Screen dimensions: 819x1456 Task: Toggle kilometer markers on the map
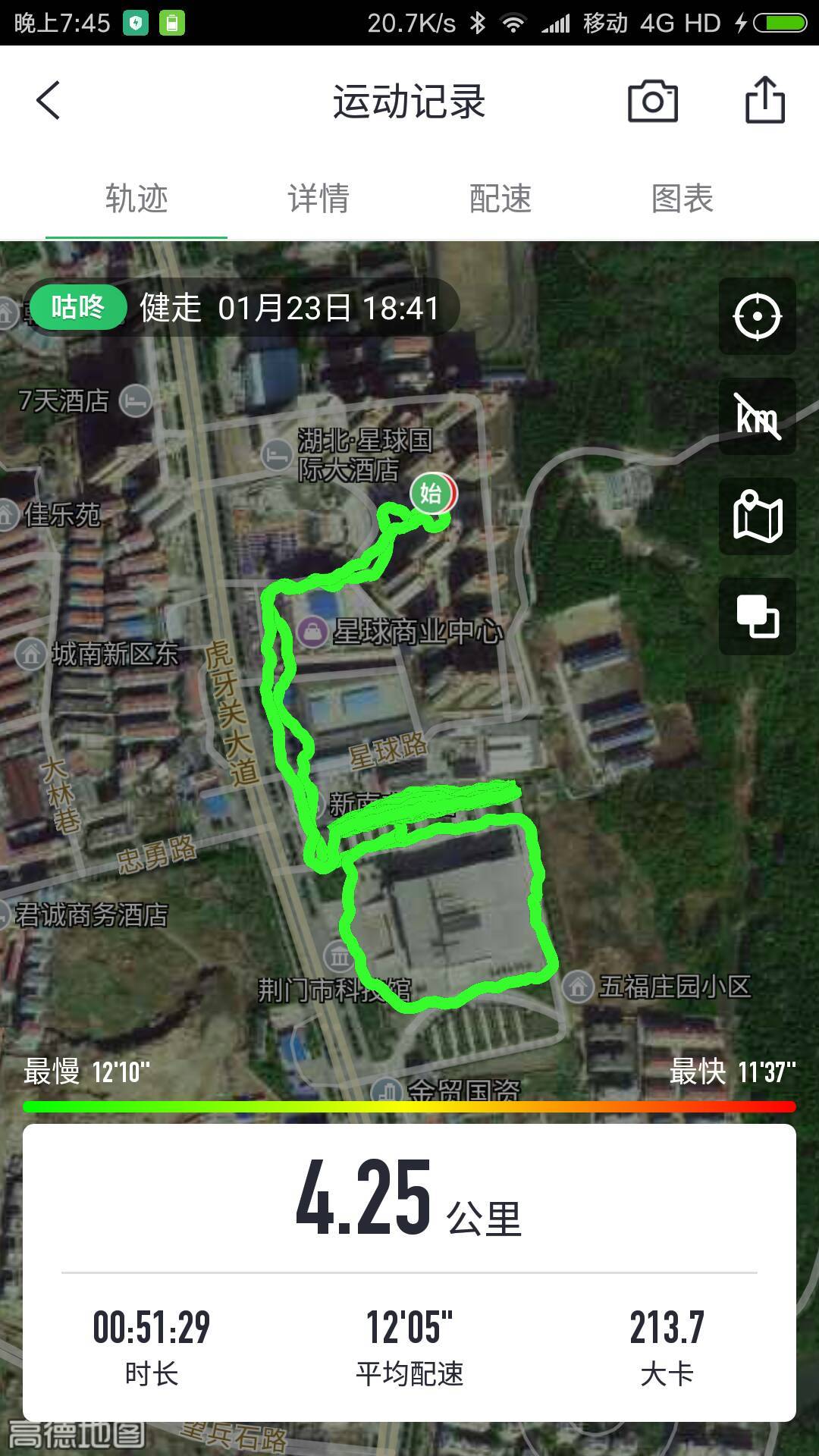pos(757,416)
